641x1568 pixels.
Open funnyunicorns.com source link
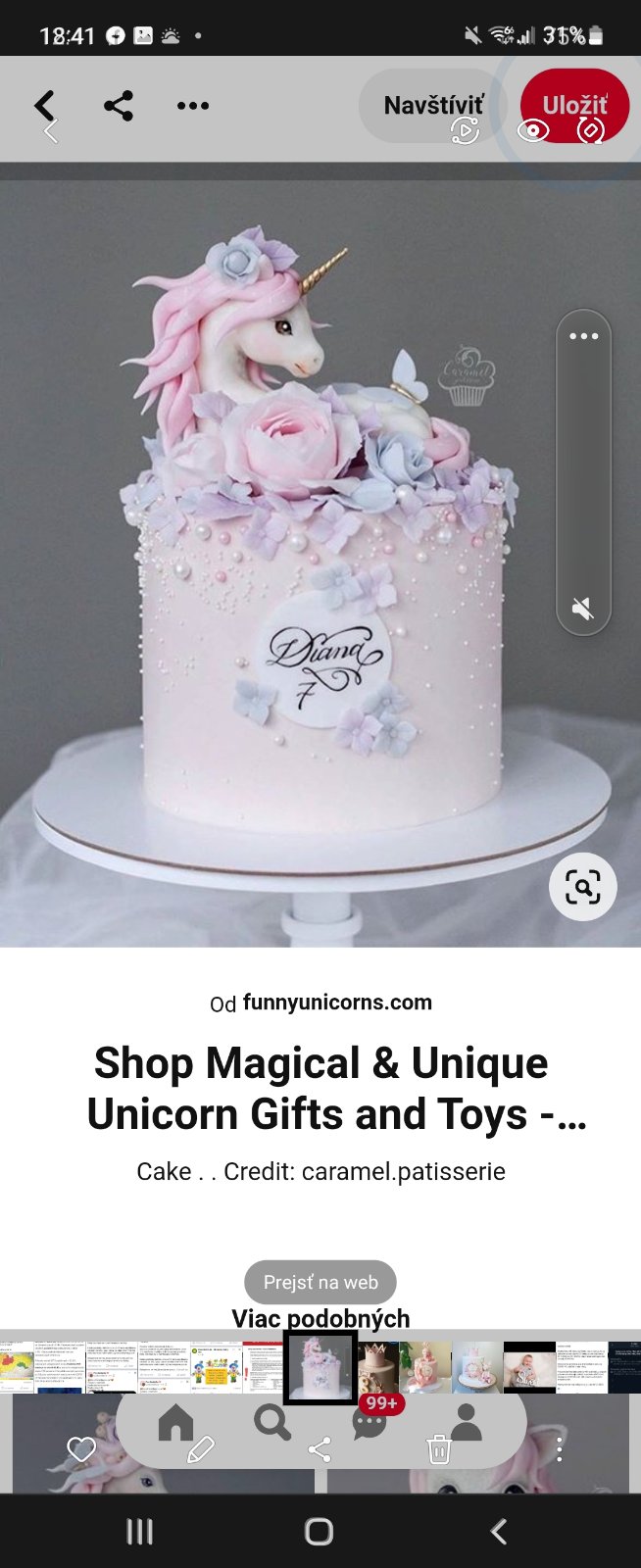(x=336, y=1003)
